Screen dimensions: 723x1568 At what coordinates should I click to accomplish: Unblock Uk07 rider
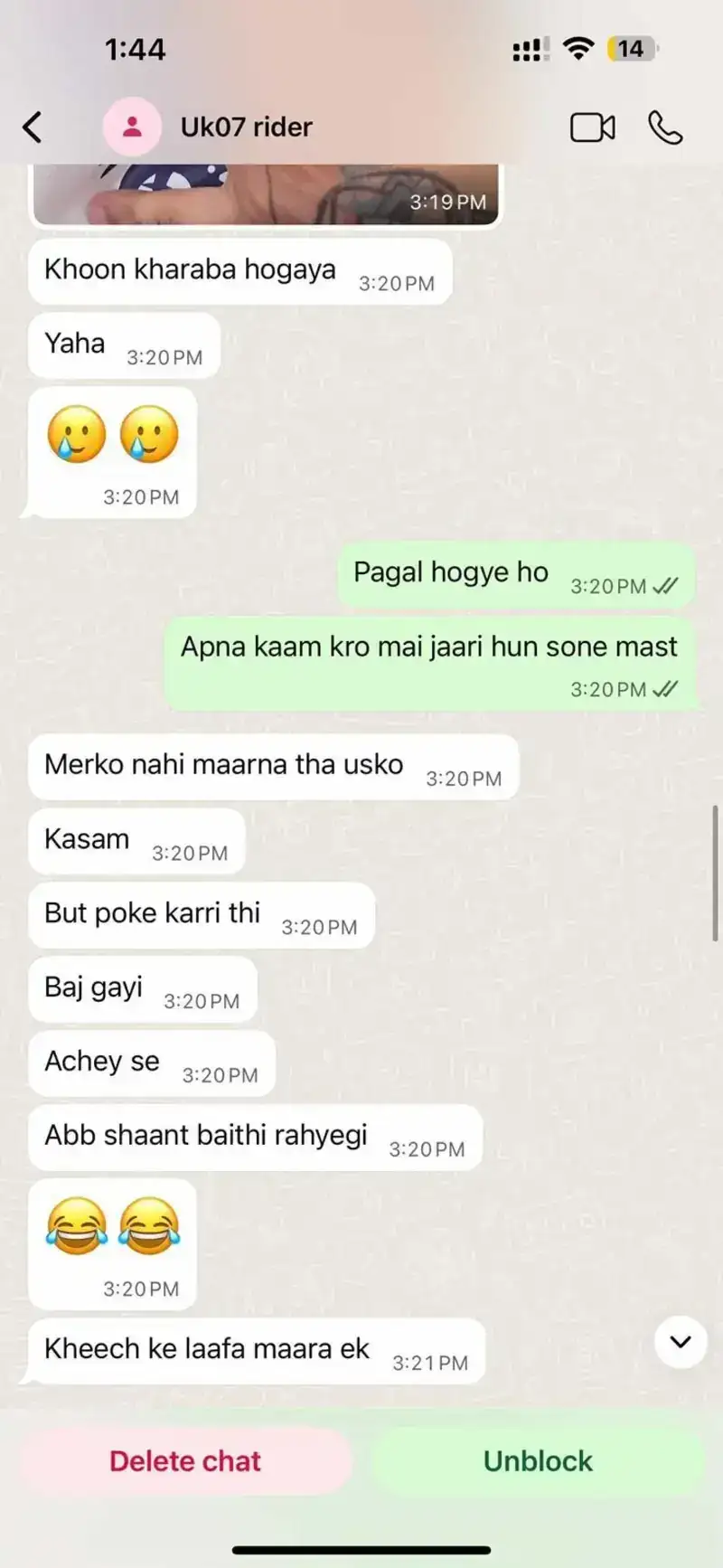tap(538, 1461)
